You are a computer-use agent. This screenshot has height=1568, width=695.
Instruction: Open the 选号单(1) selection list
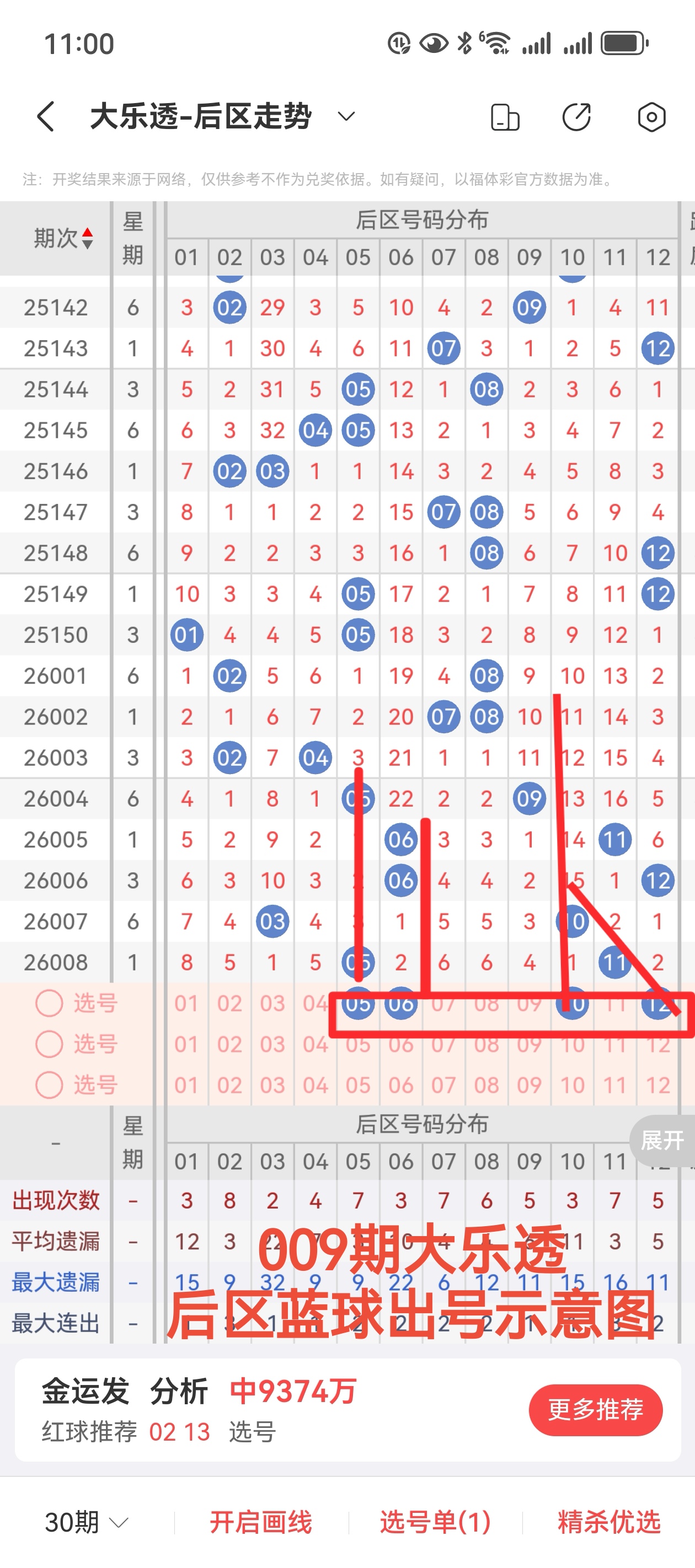pyautogui.click(x=435, y=1522)
